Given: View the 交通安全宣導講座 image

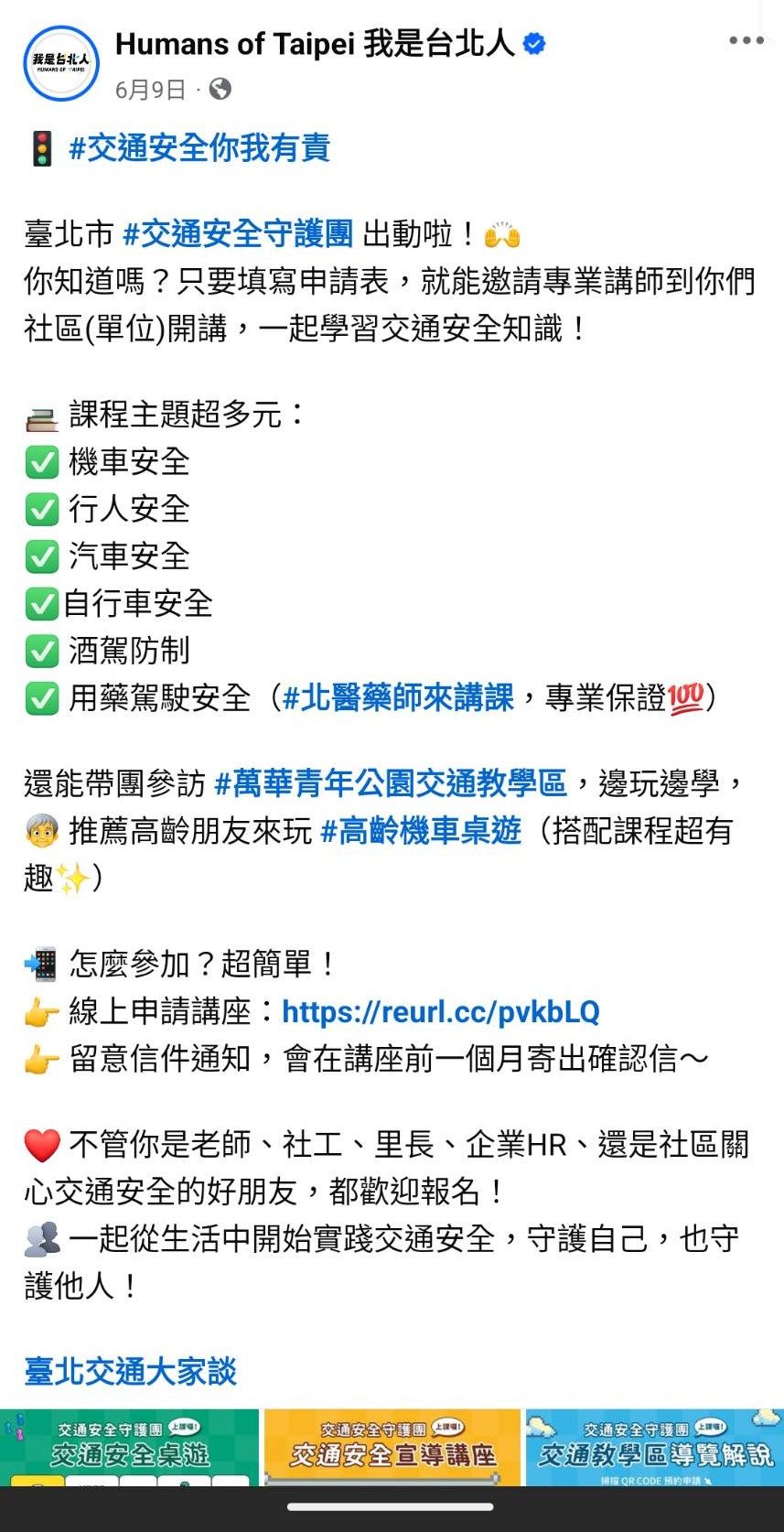Looking at the screenshot, I should point(392,1447).
